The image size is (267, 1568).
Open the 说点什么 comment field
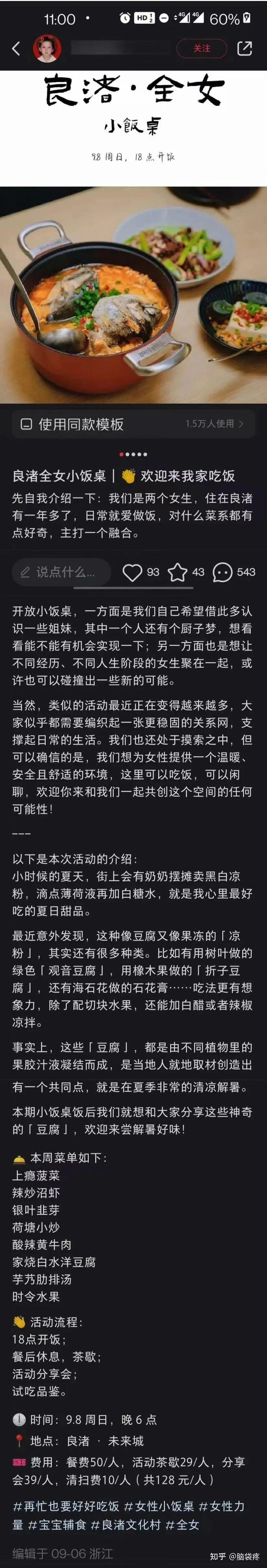coord(61,572)
